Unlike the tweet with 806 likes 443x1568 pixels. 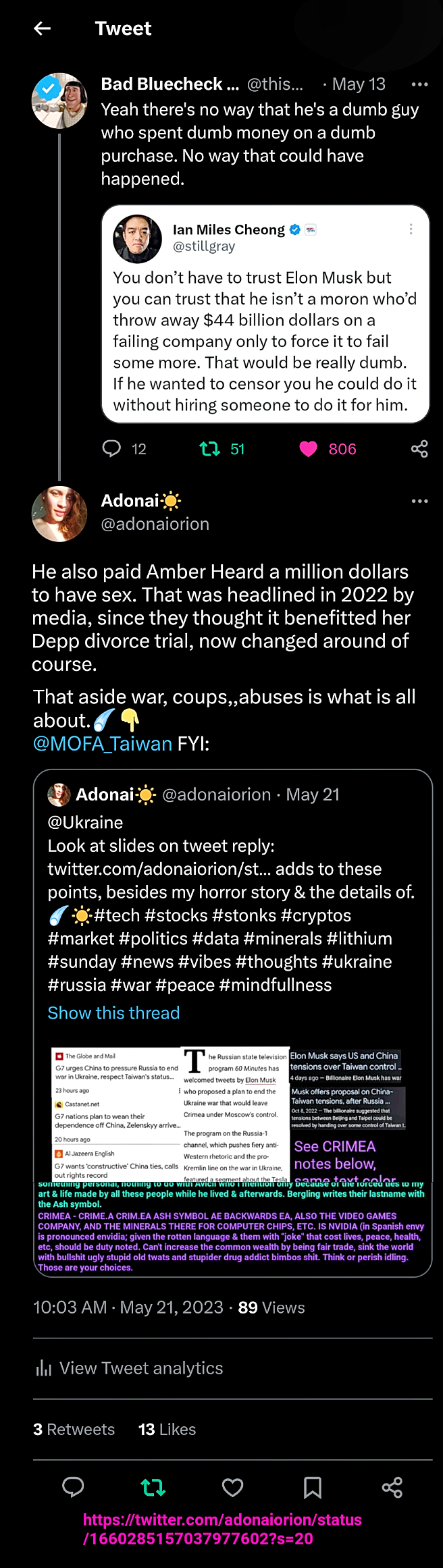308,449
